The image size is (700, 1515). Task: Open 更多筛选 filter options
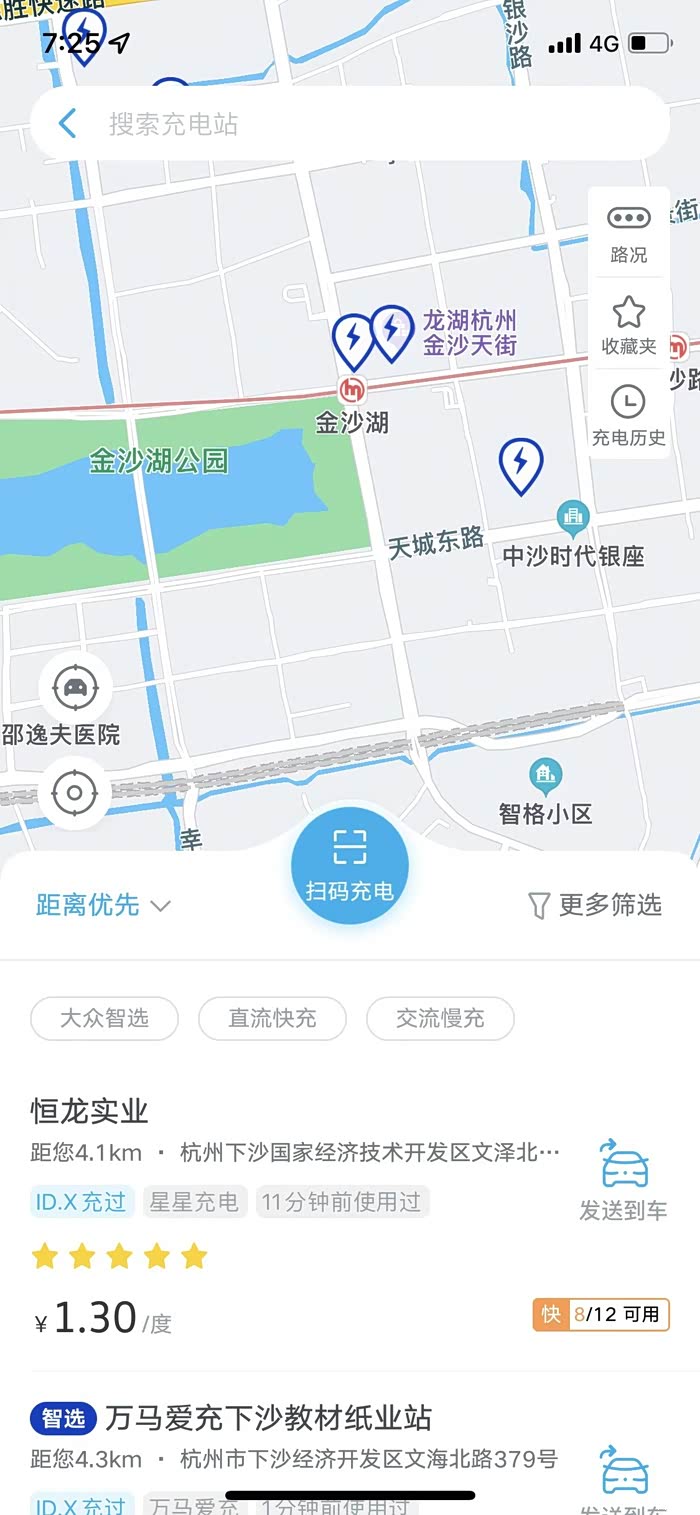[595, 905]
